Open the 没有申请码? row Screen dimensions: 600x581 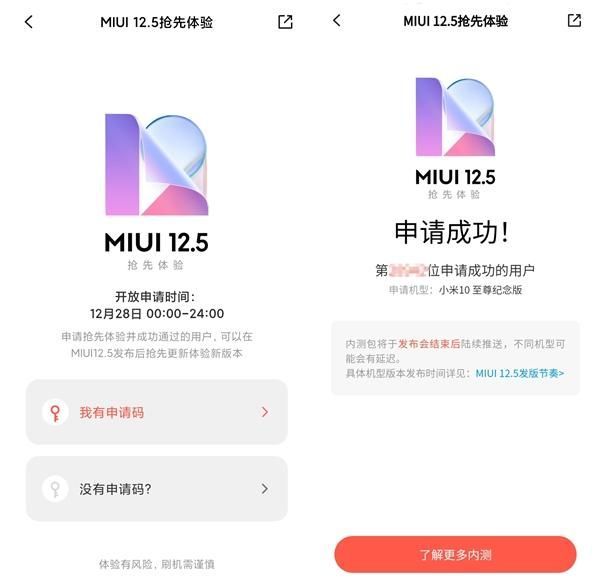pos(156,489)
